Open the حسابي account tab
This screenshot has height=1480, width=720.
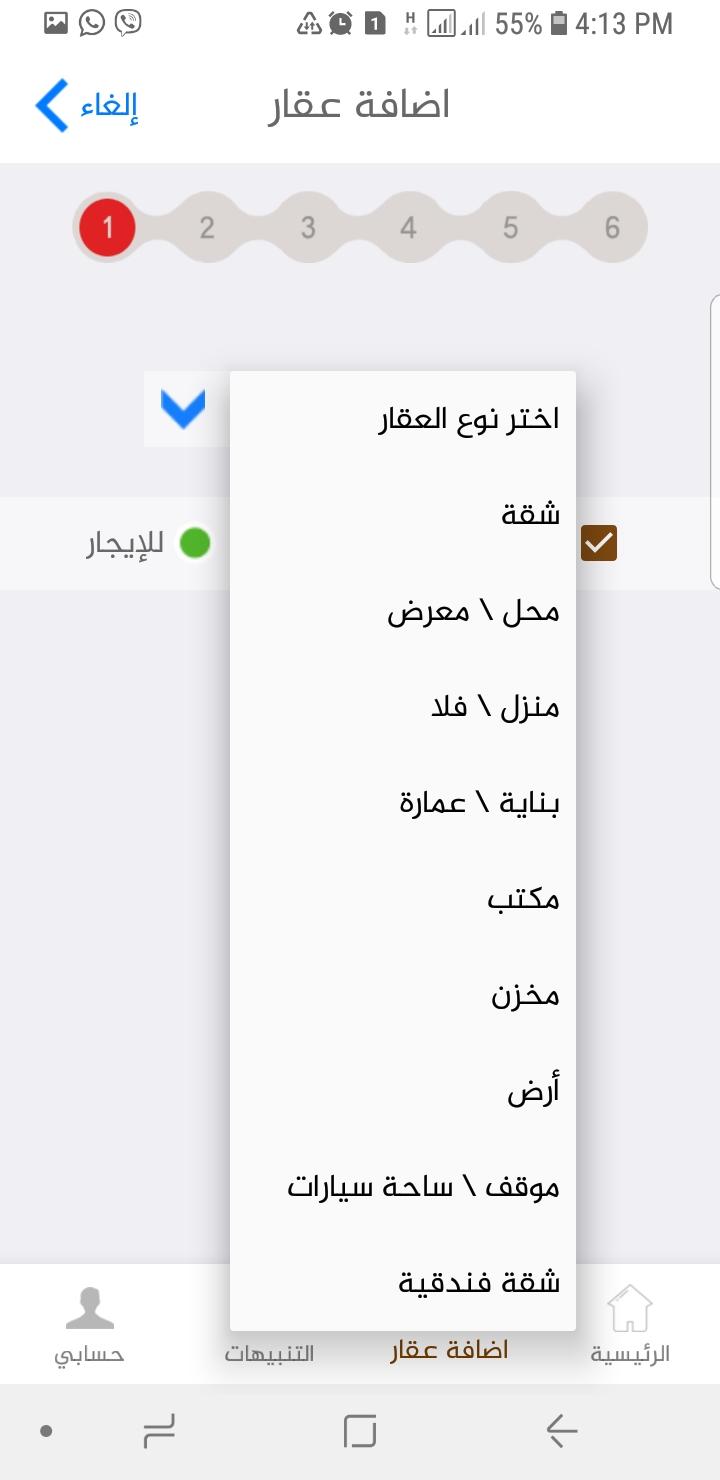[x=89, y=1326]
